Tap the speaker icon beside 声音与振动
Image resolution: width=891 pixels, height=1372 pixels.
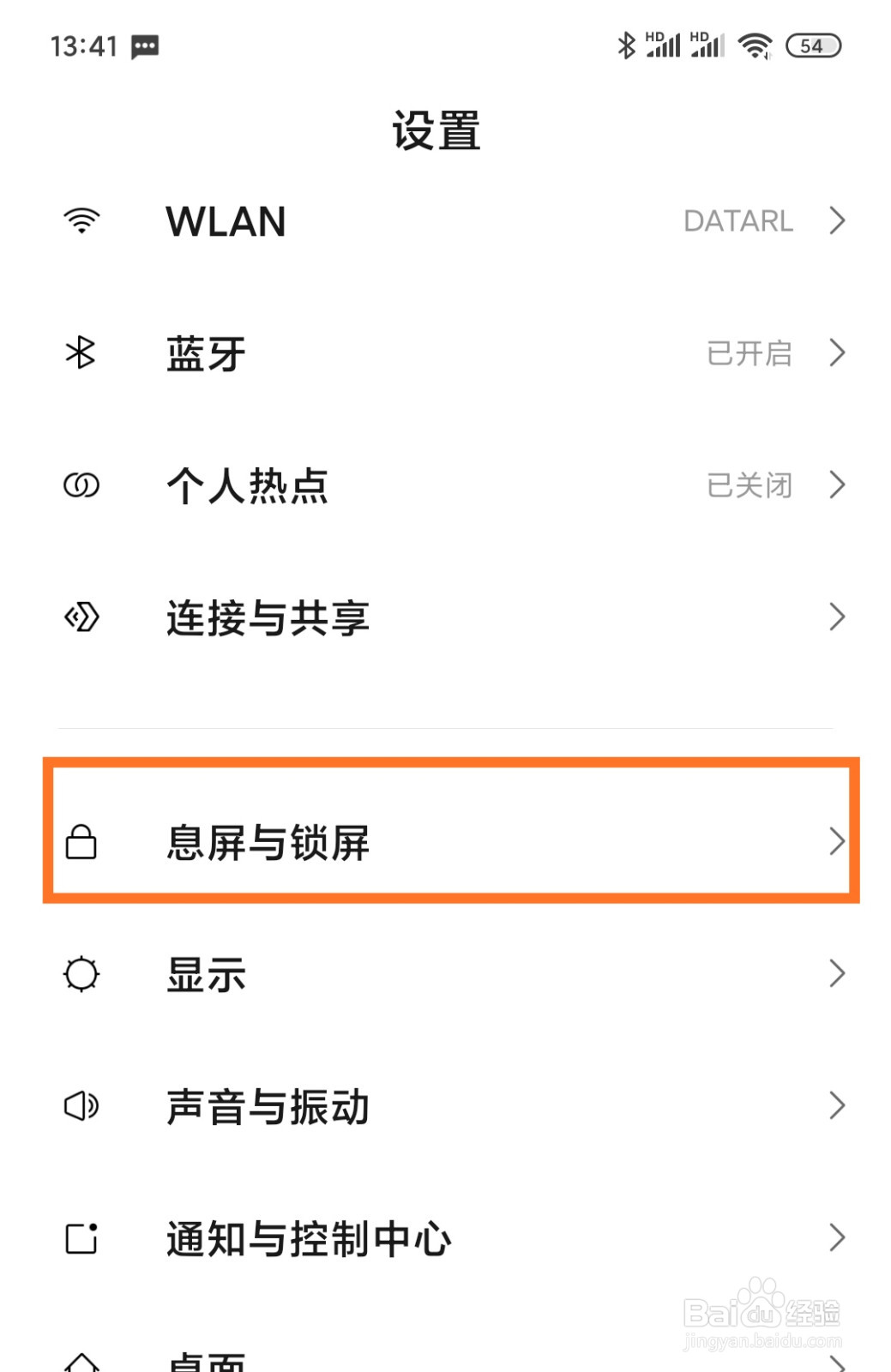click(x=81, y=1106)
